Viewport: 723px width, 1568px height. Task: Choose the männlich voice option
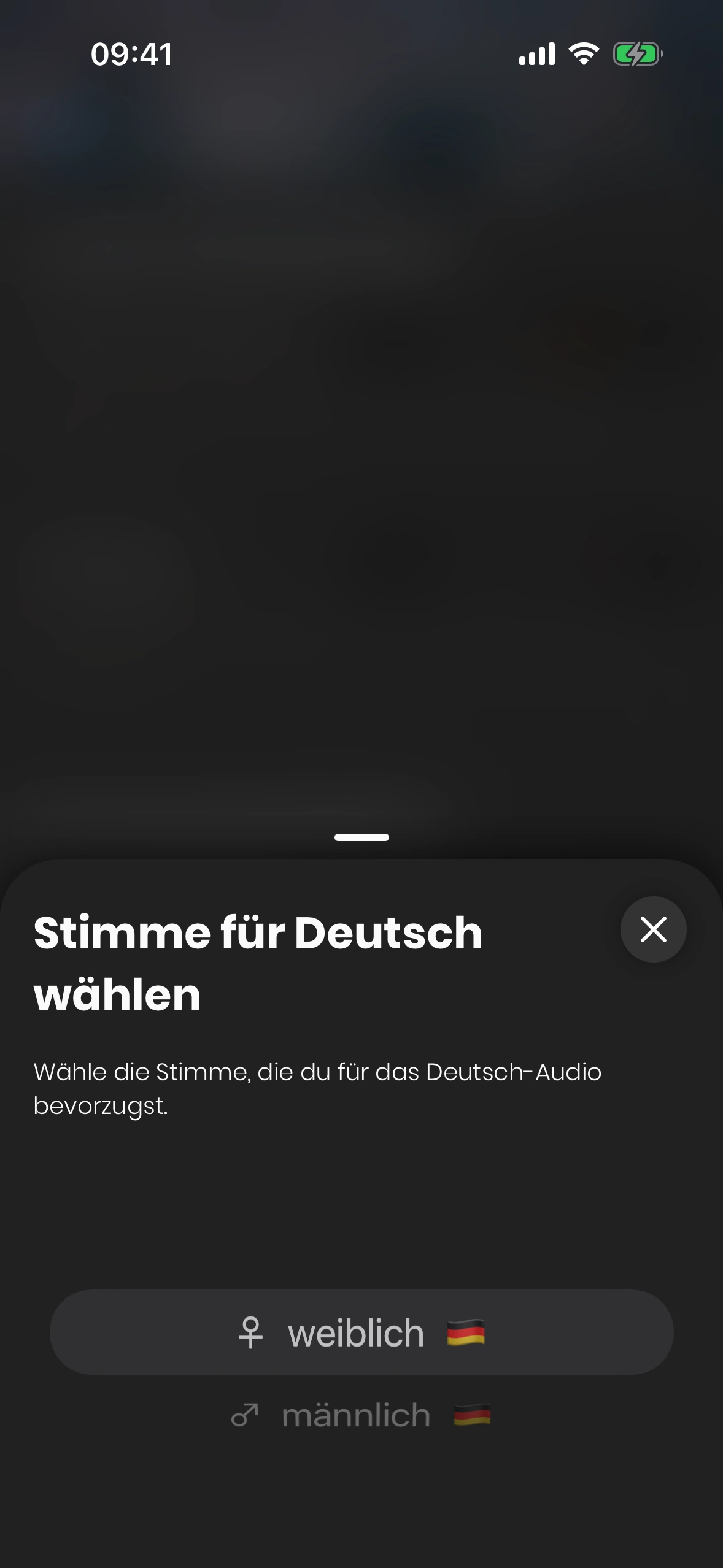(x=360, y=1416)
